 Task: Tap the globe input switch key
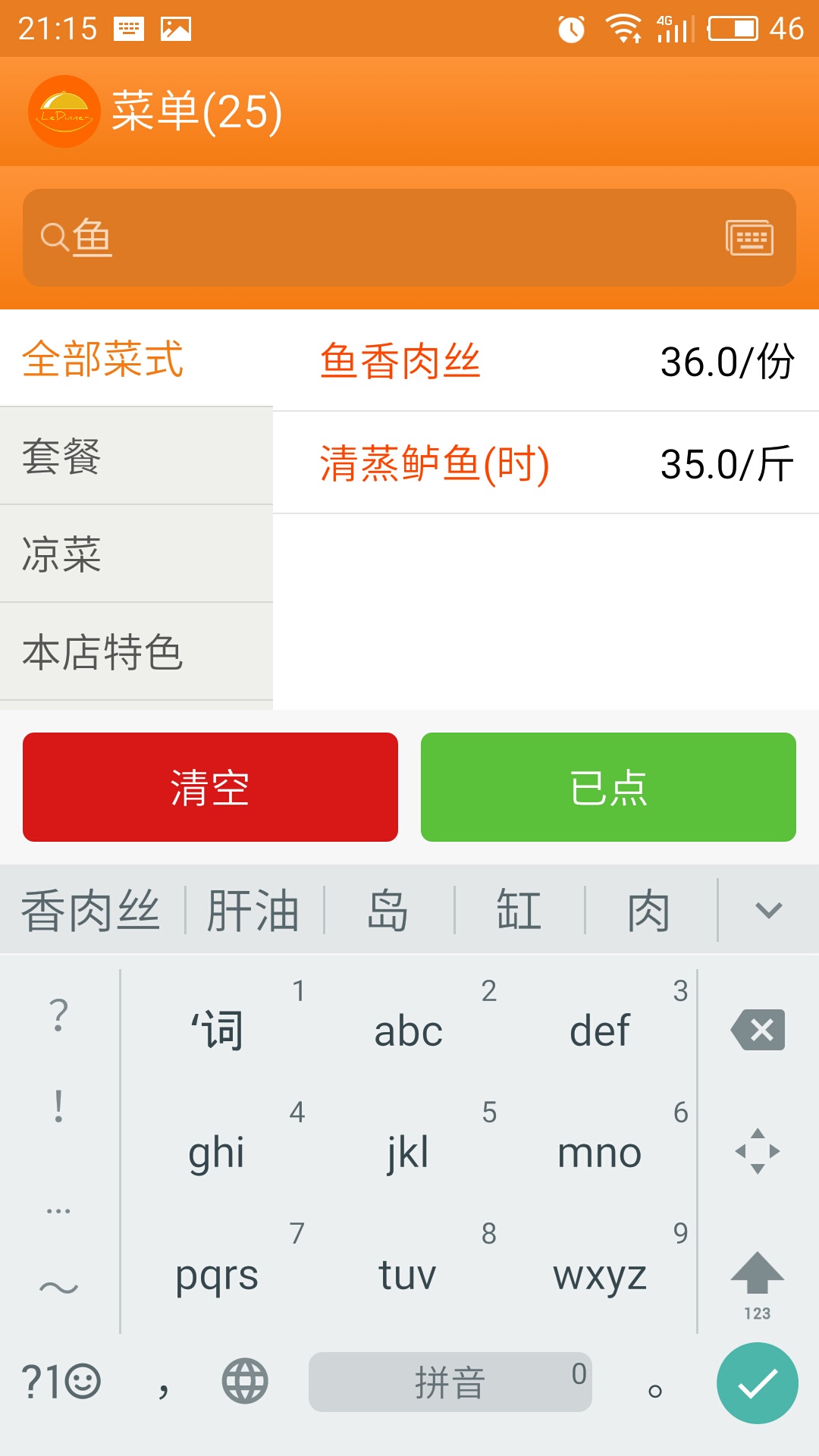(x=244, y=1382)
